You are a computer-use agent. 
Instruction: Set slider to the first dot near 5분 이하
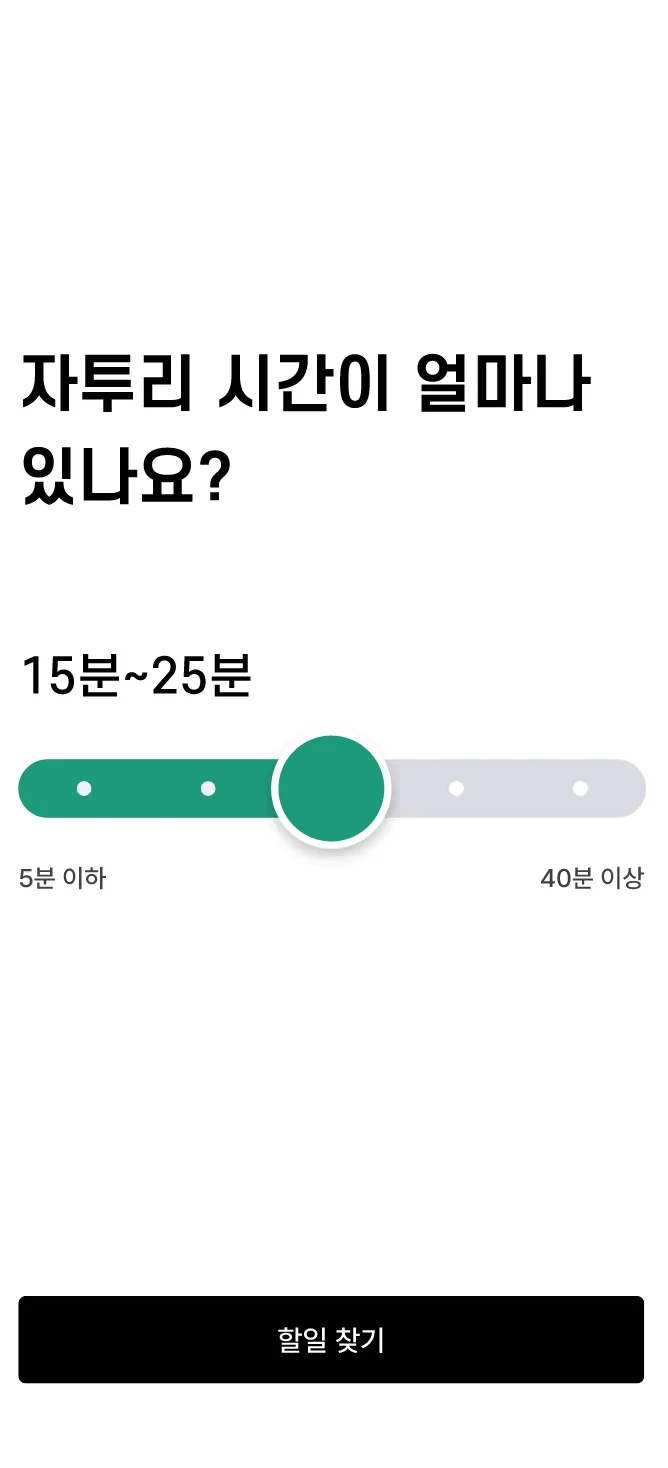click(84, 789)
